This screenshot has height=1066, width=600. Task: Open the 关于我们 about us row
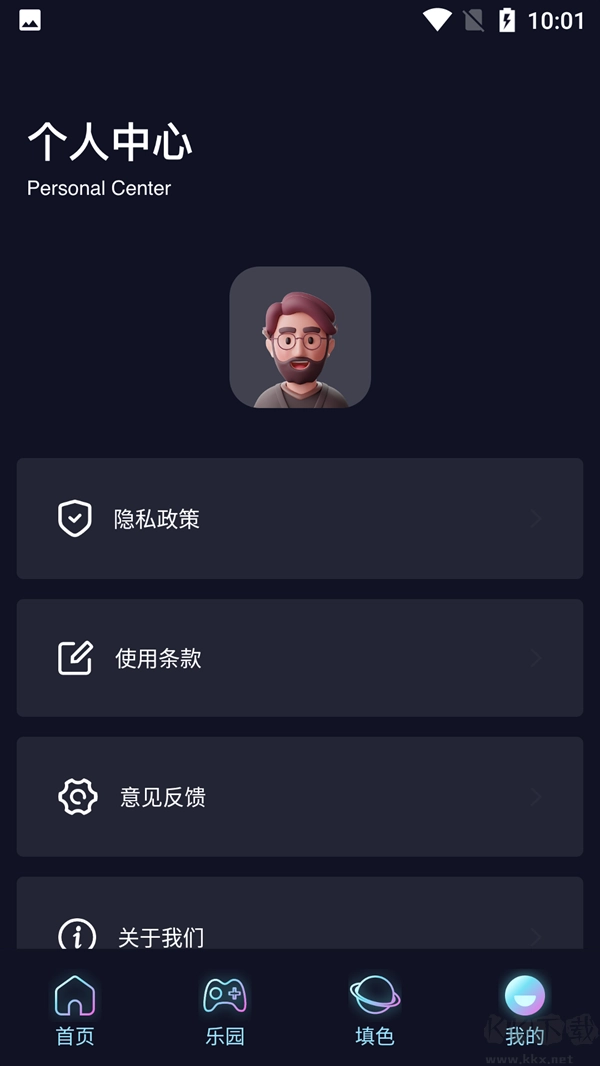point(299,924)
